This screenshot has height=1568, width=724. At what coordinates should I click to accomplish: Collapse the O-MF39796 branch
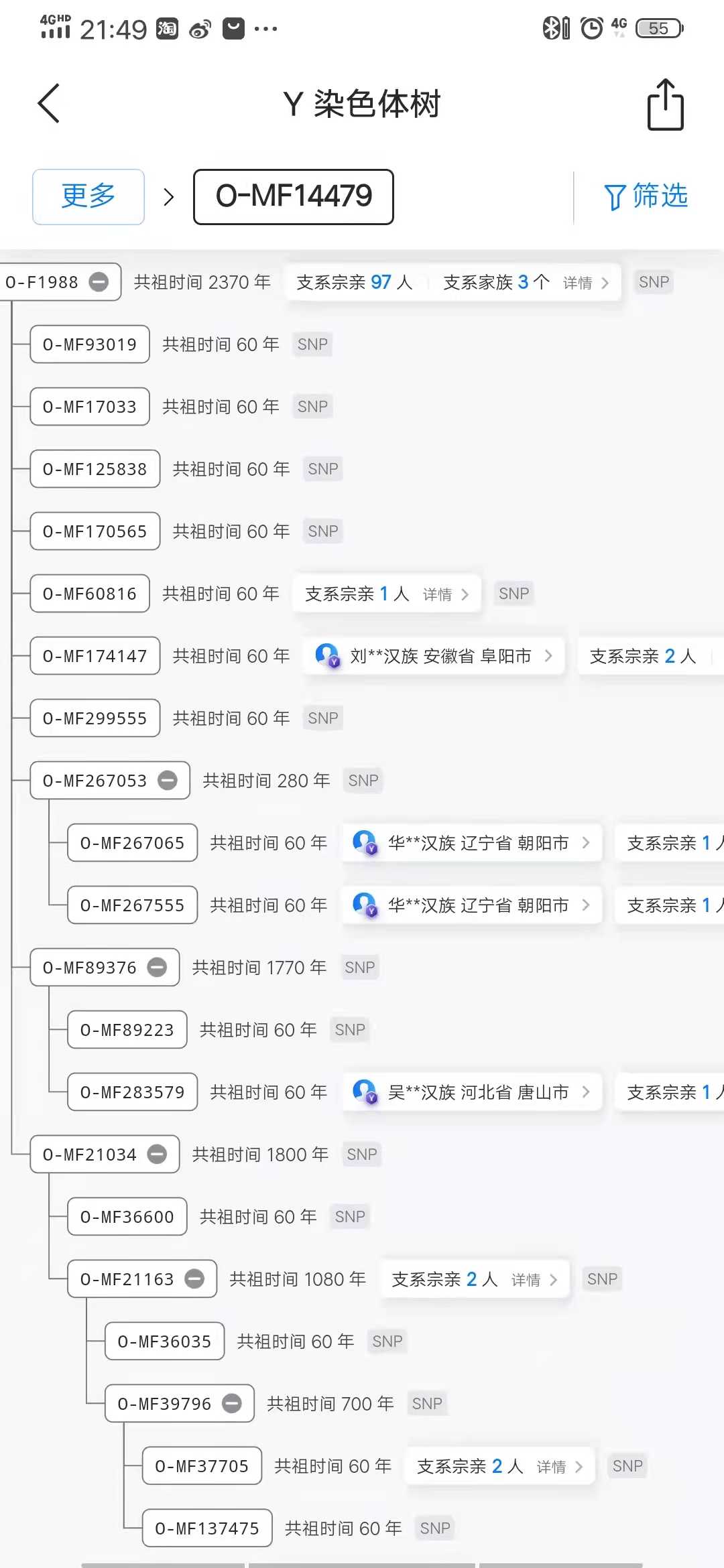click(232, 1404)
